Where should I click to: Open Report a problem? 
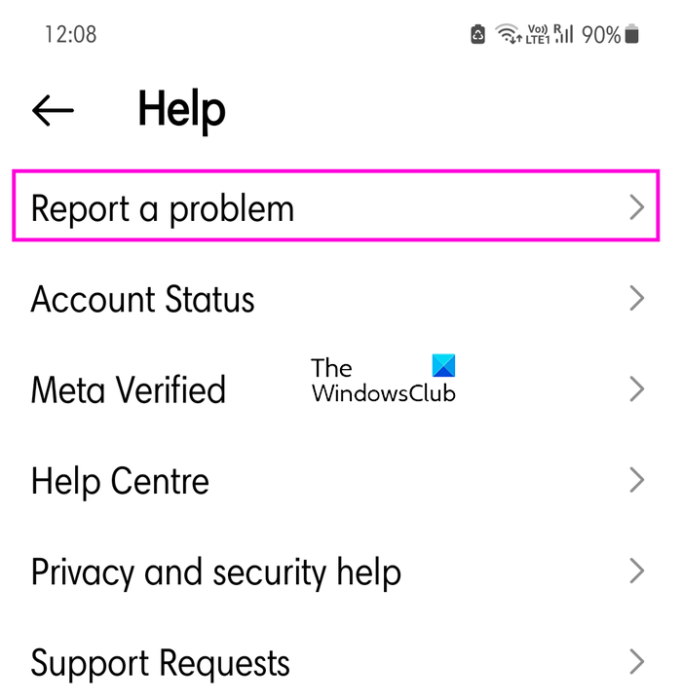pos(335,208)
